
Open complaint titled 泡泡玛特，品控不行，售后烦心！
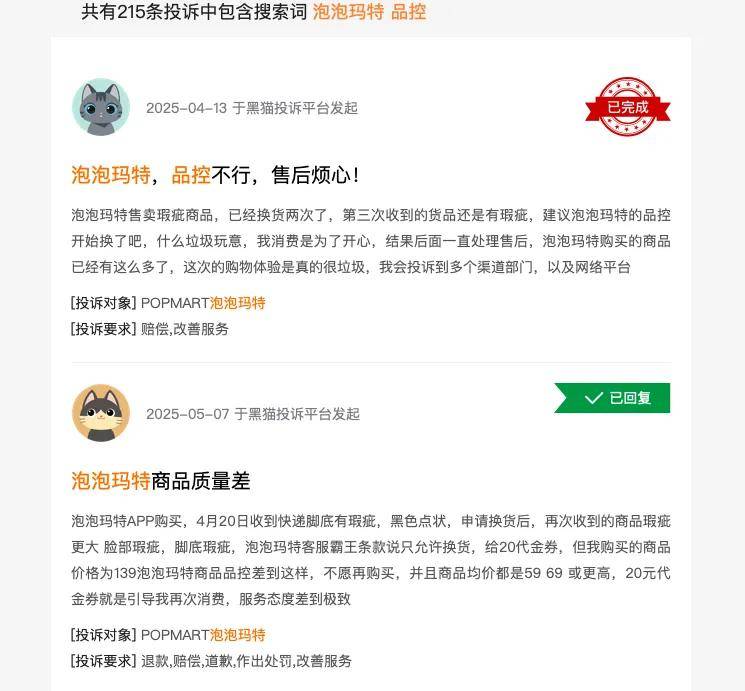coord(215,175)
